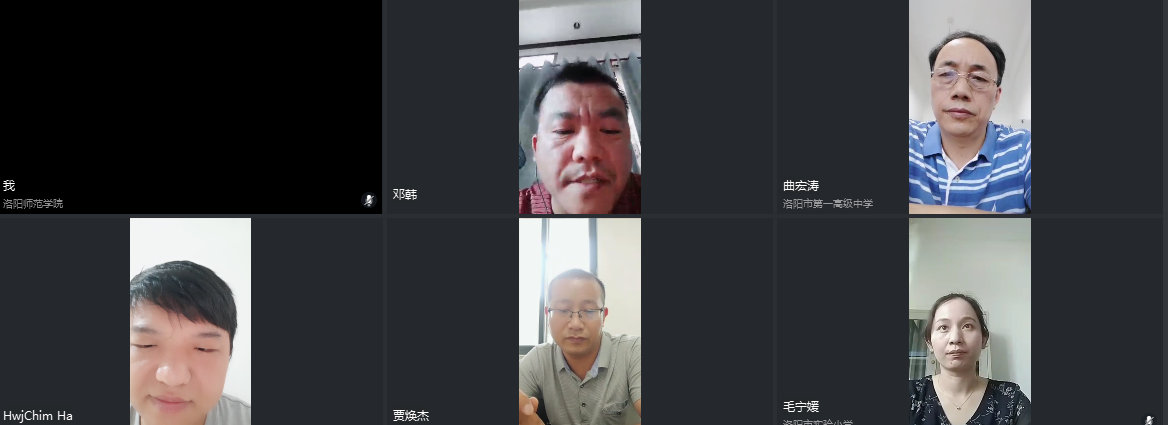The image size is (1168, 425).
Task: Select my own video tile labeled 我
Action: (x=190, y=105)
